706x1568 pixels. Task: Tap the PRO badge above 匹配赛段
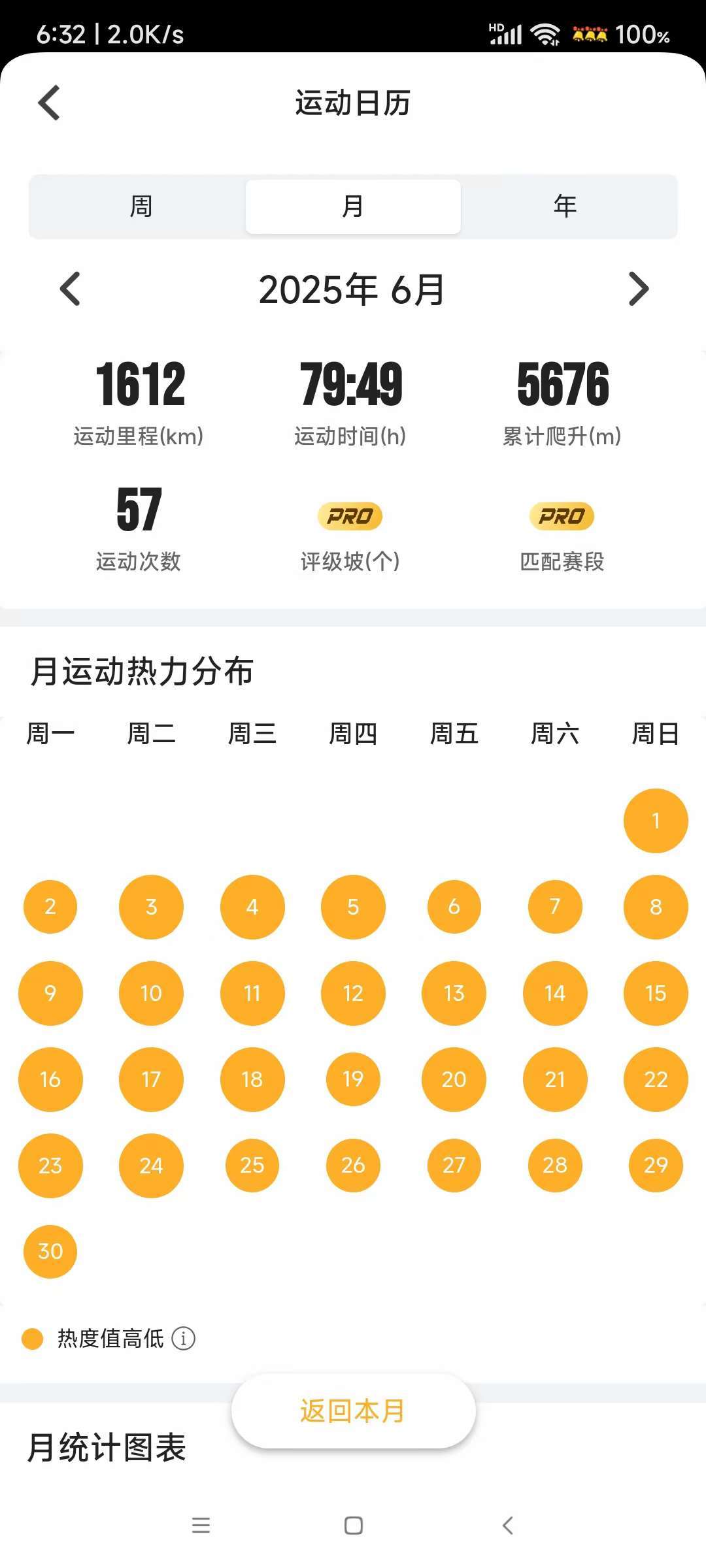(562, 516)
